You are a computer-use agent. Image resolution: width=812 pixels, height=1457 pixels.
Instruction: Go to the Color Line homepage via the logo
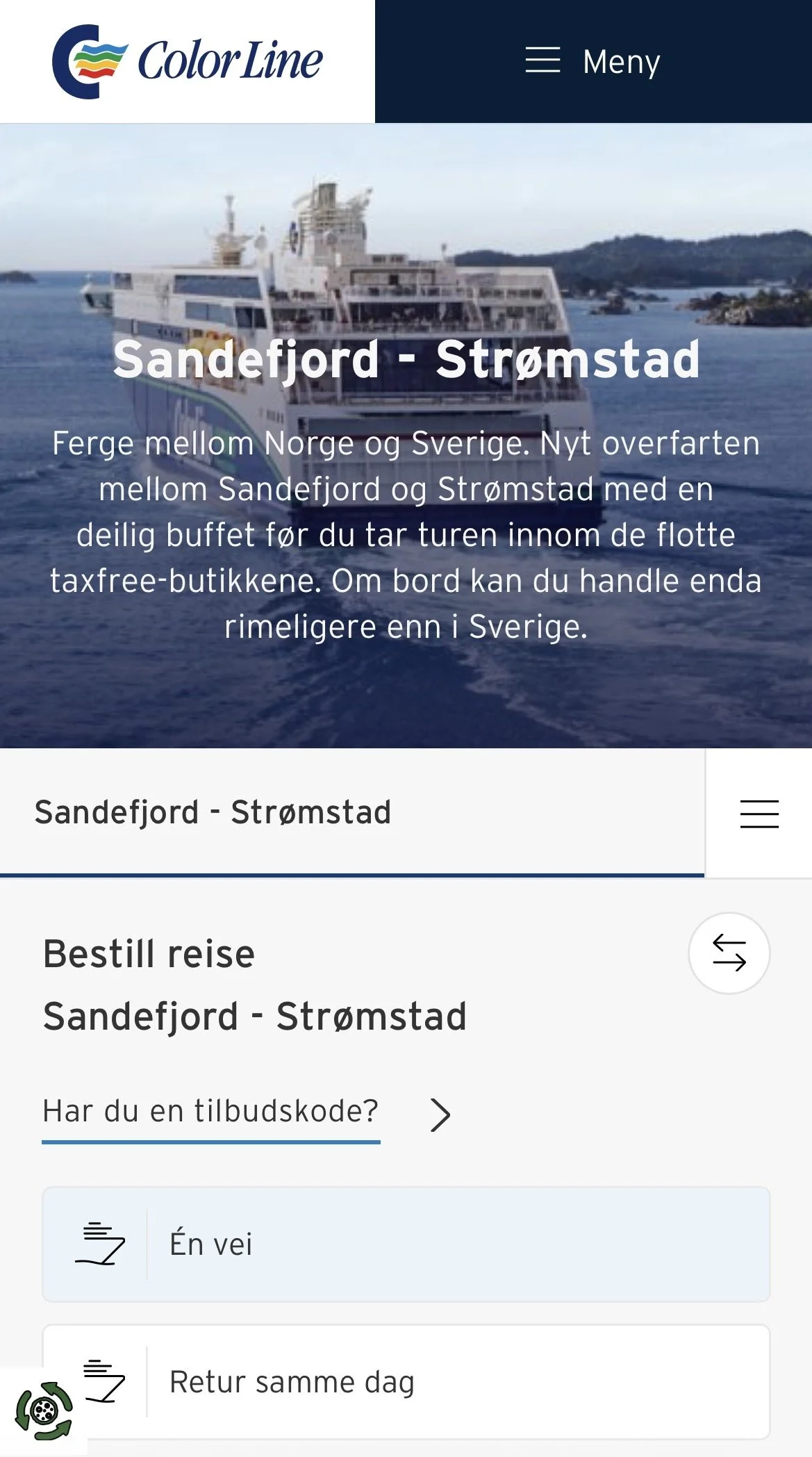pyautogui.click(x=188, y=61)
